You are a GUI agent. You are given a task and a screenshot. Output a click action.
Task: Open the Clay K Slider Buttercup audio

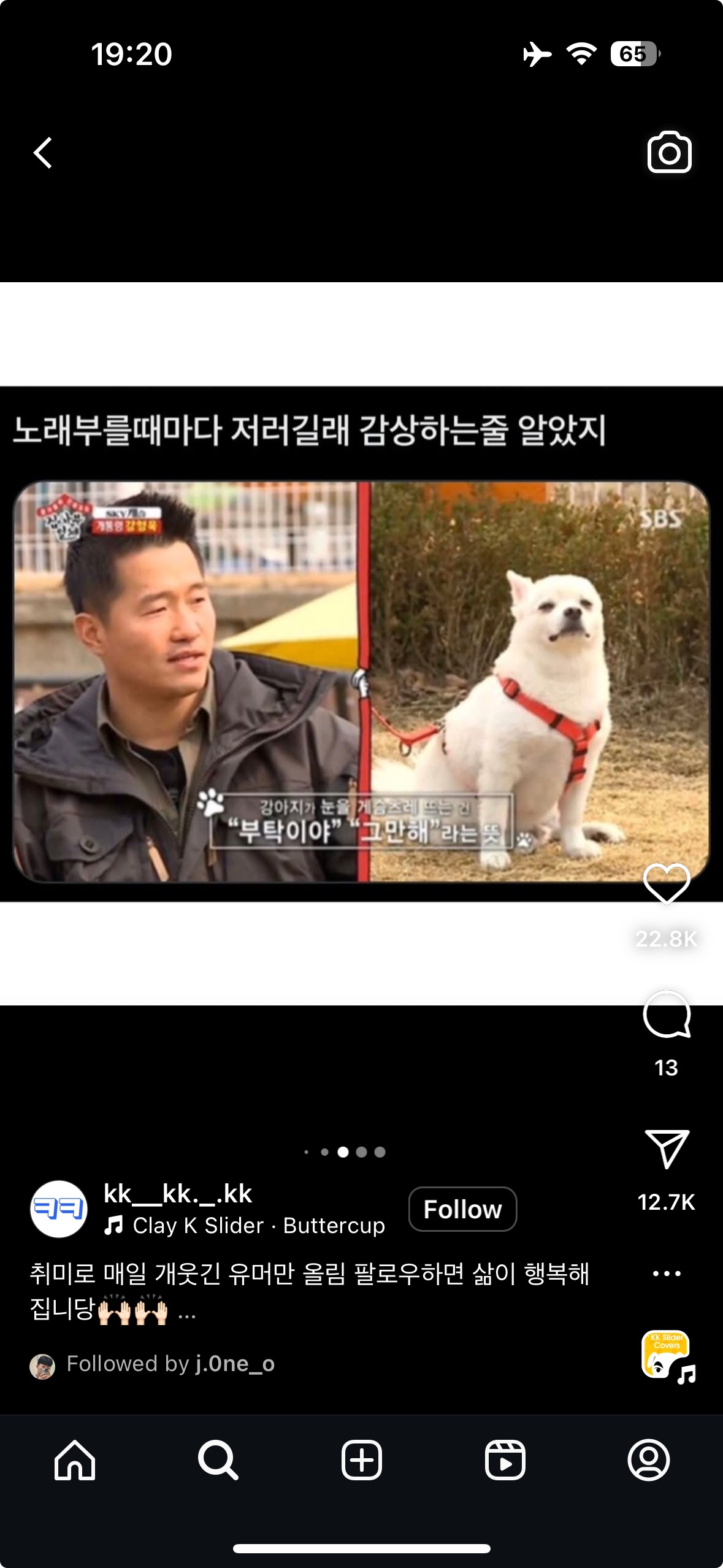coord(258,1226)
